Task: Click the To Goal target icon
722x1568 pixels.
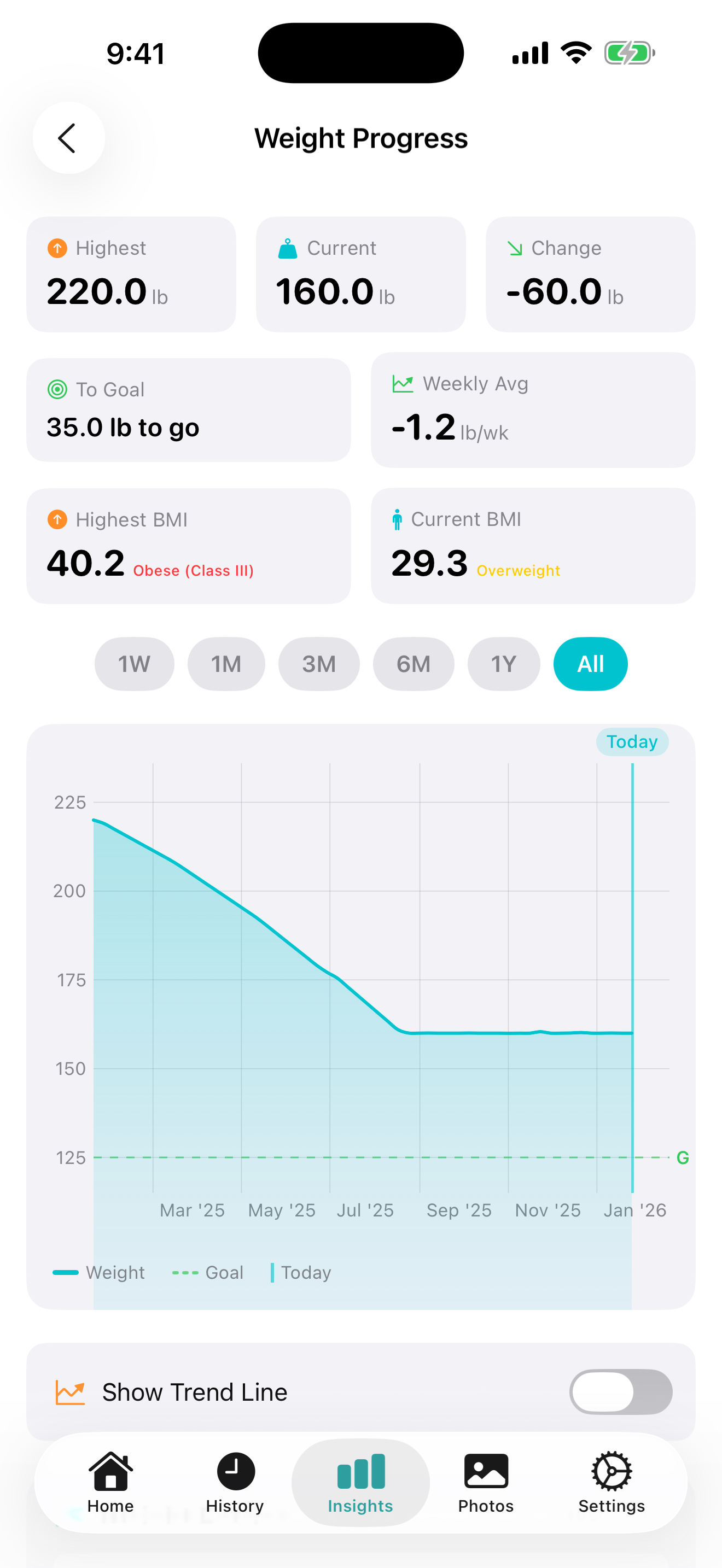Action: coord(59,389)
